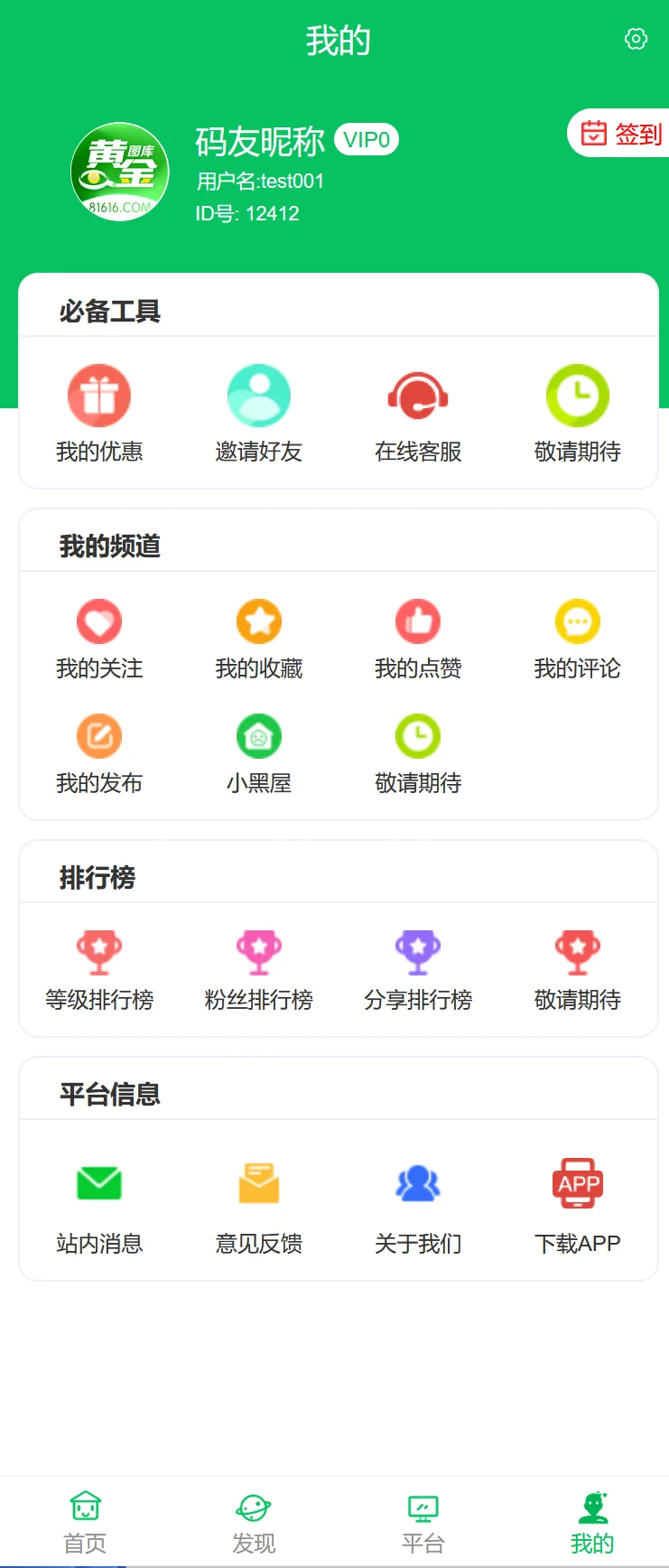This screenshot has width=669, height=1568.
Task: Open the settings gear icon
Action: click(x=636, y=39)
